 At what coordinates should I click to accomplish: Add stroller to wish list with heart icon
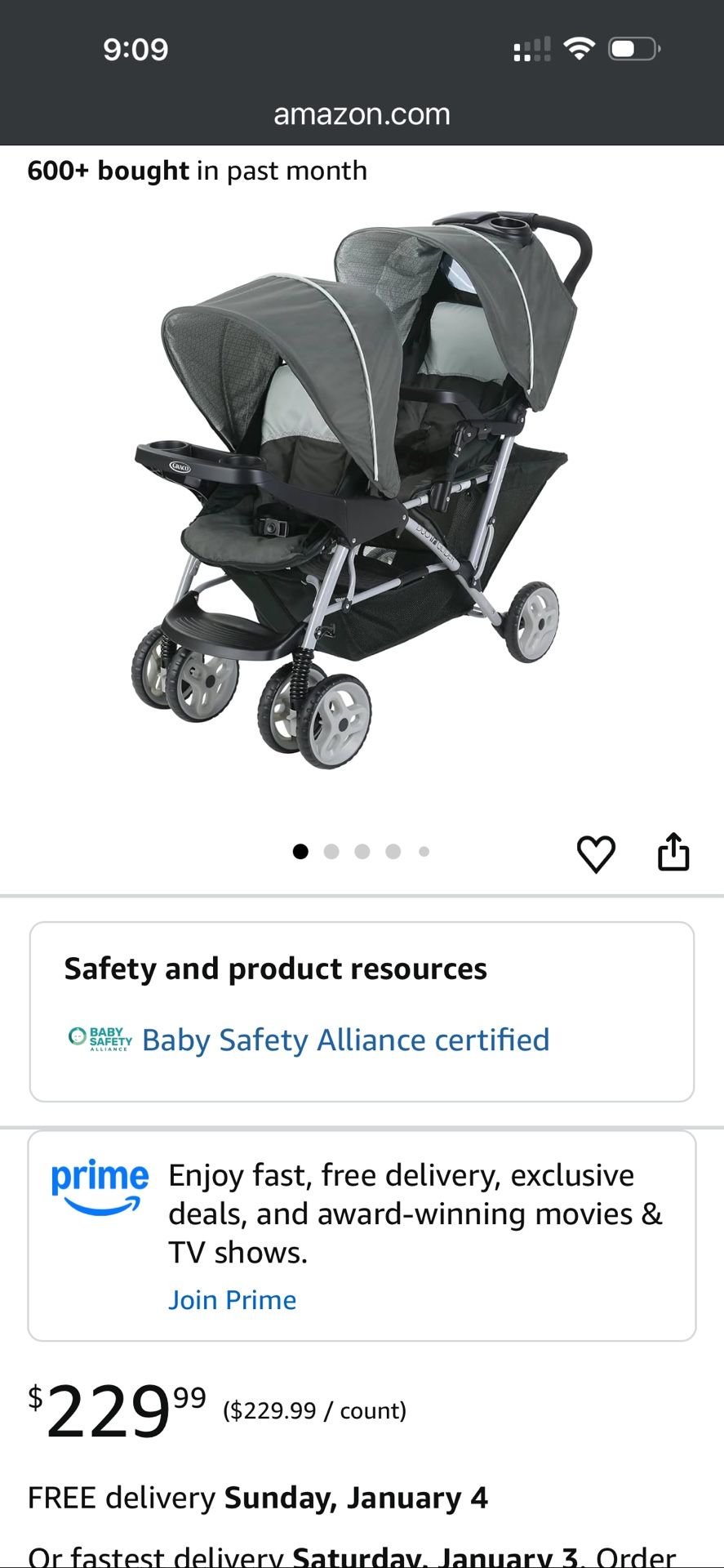[596, 854]
